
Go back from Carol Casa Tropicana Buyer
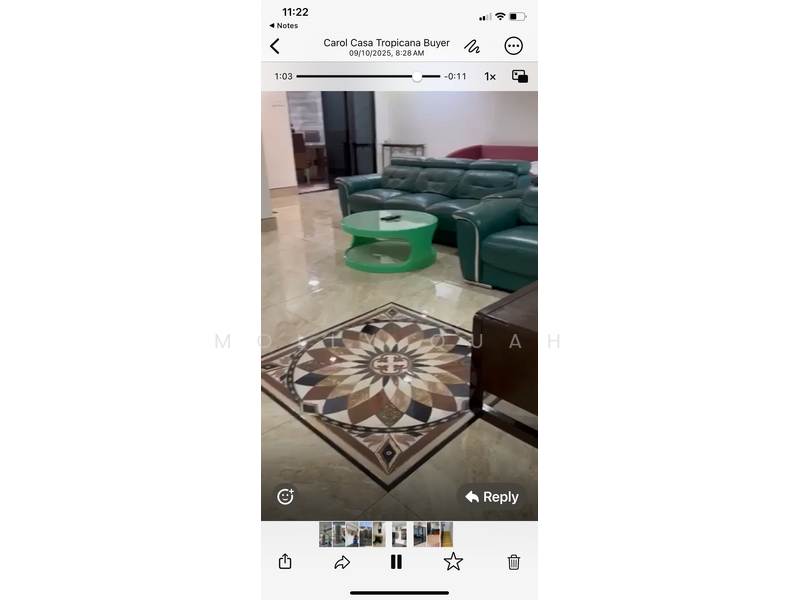(x=275, y=46)
